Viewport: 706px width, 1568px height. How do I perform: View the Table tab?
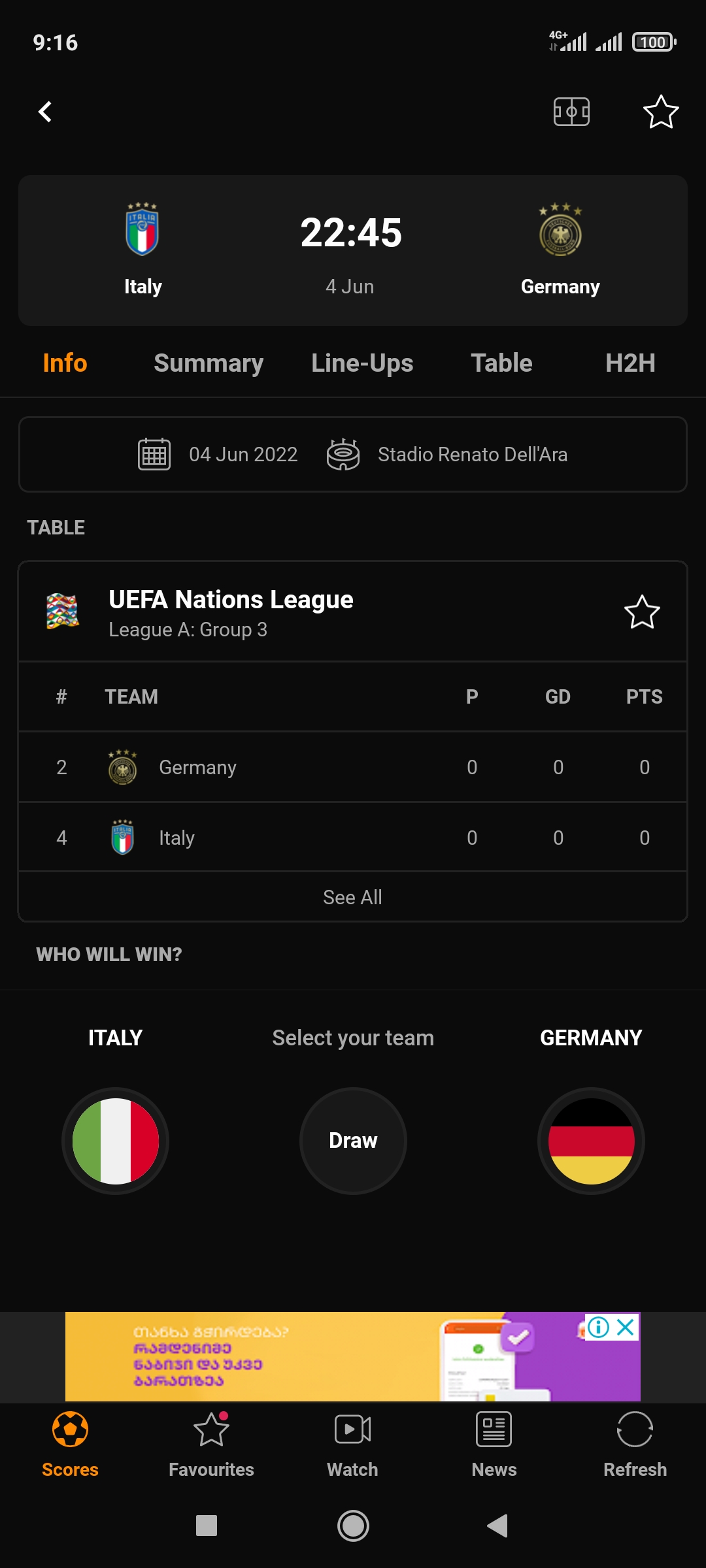pyautogui.click(x=501, y=363)
